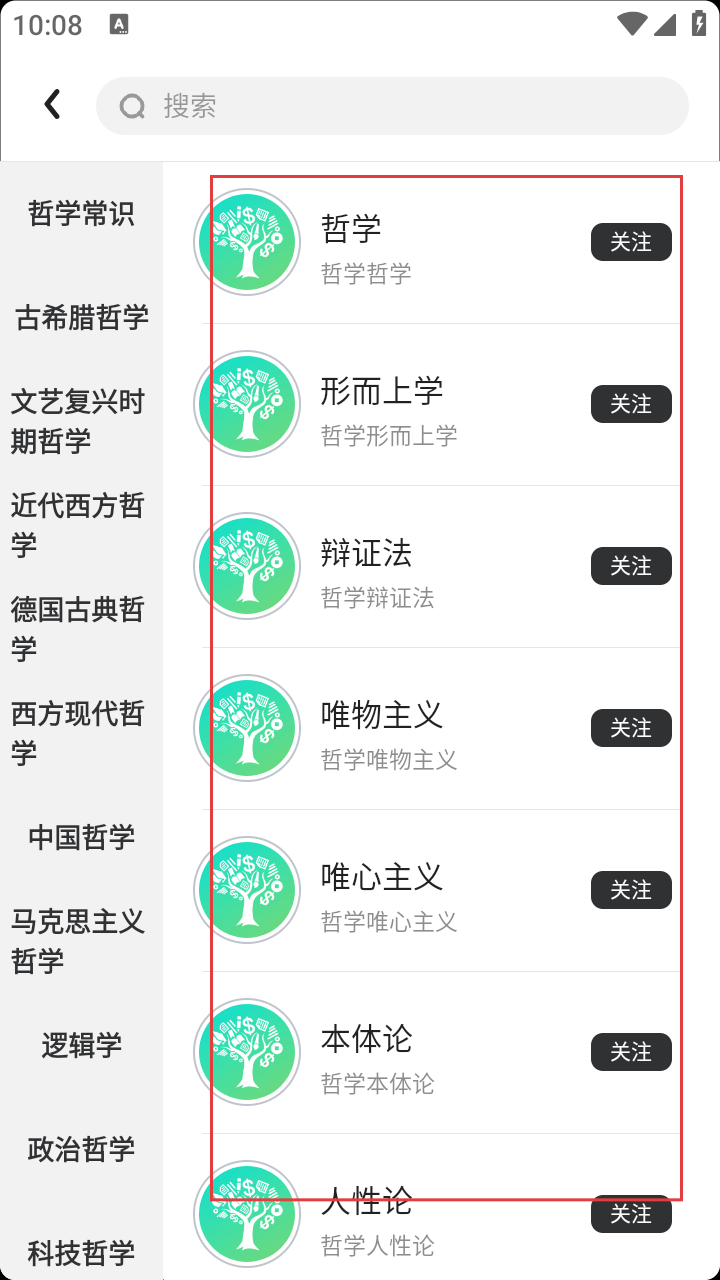Open the 逻辑学 category
Viewport: 720px width, 1280px height.
[81, 1045]
